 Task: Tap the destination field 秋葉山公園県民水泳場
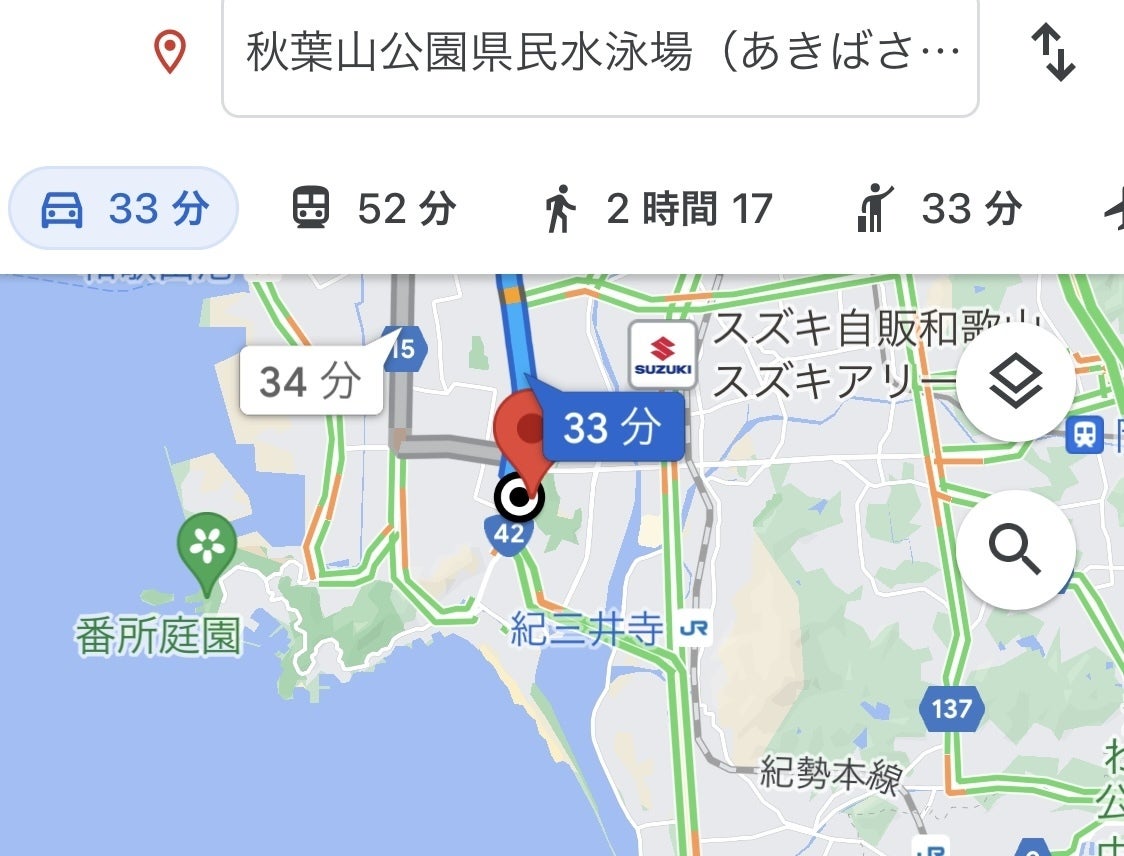click(600, 55)
